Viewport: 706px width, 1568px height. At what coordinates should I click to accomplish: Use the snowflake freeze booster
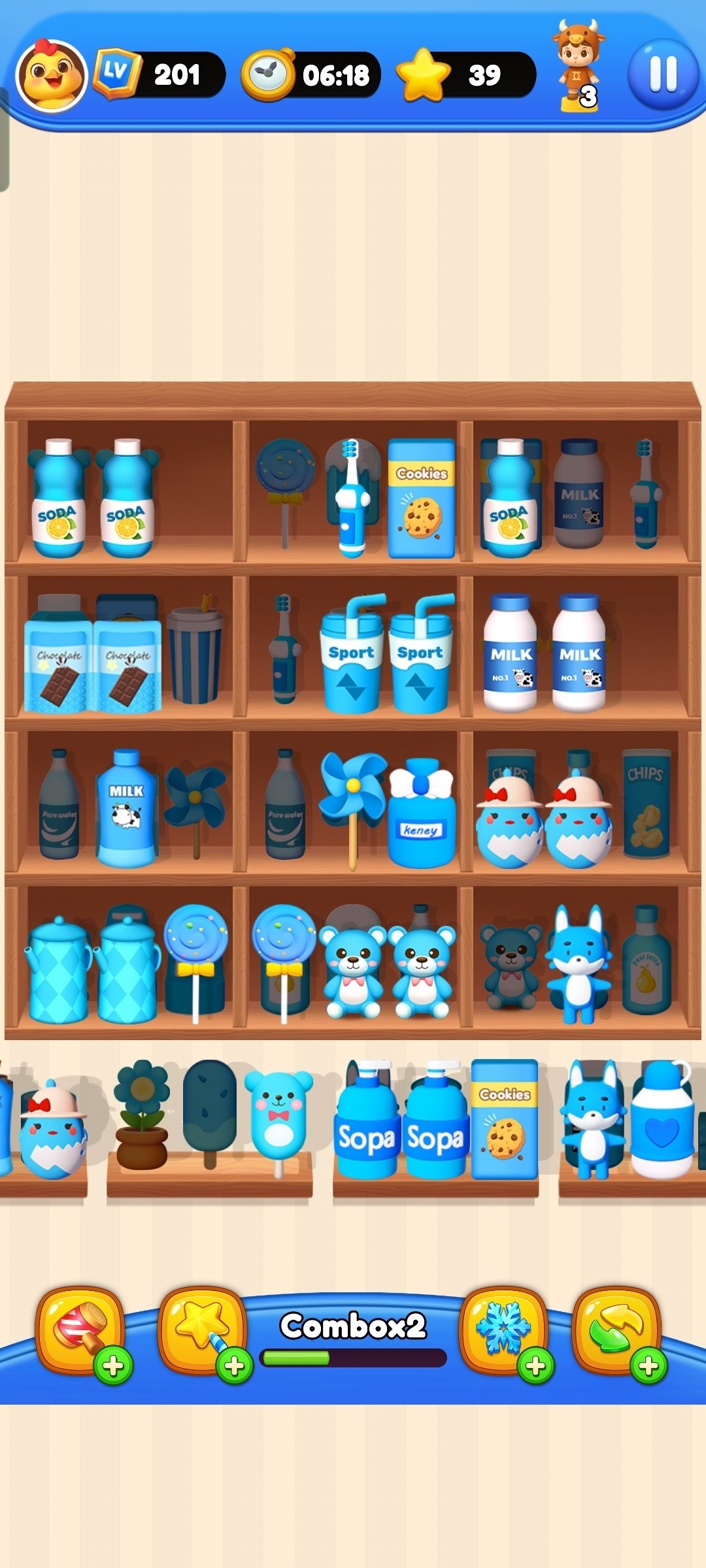pyautogui.click(x=503, y=1329)
